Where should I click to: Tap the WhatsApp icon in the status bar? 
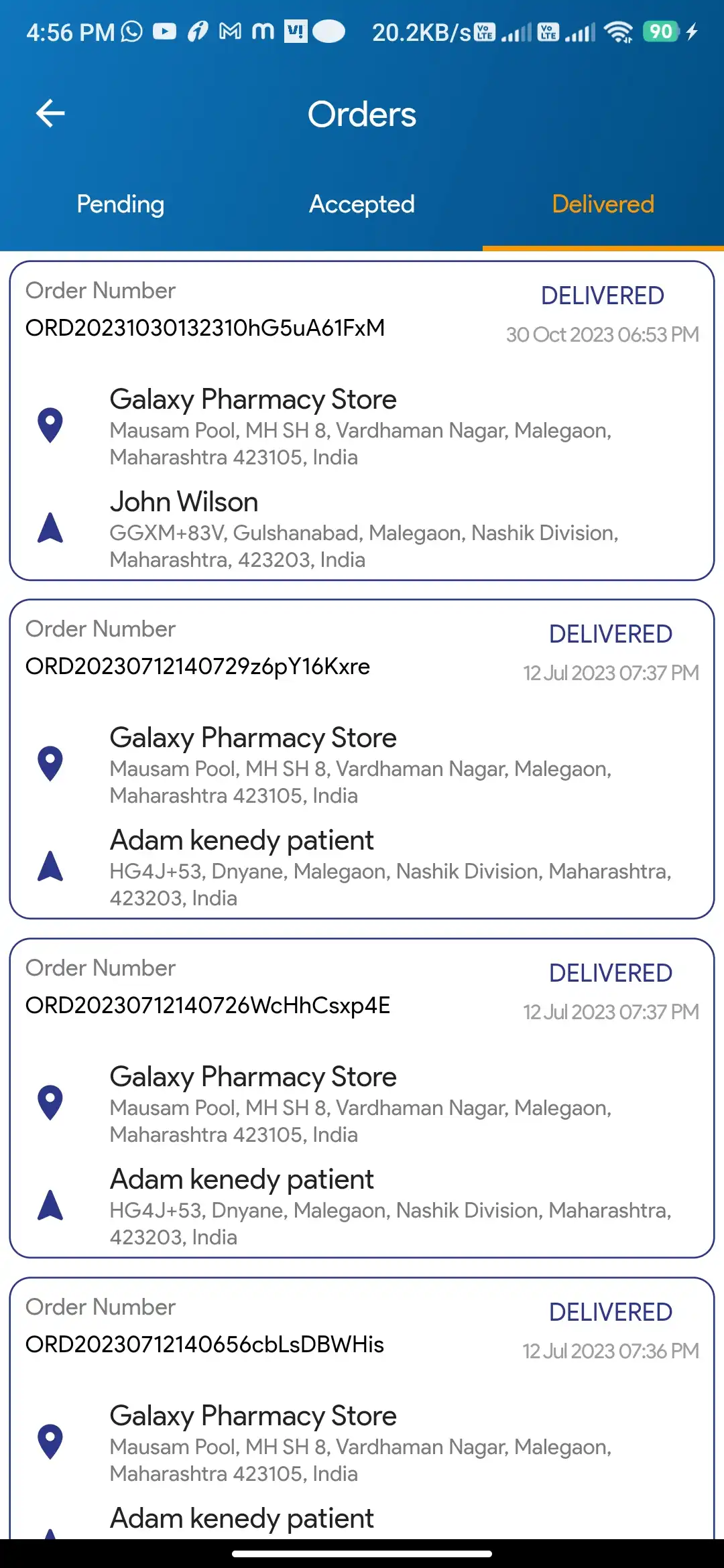[x=131, y=30]
